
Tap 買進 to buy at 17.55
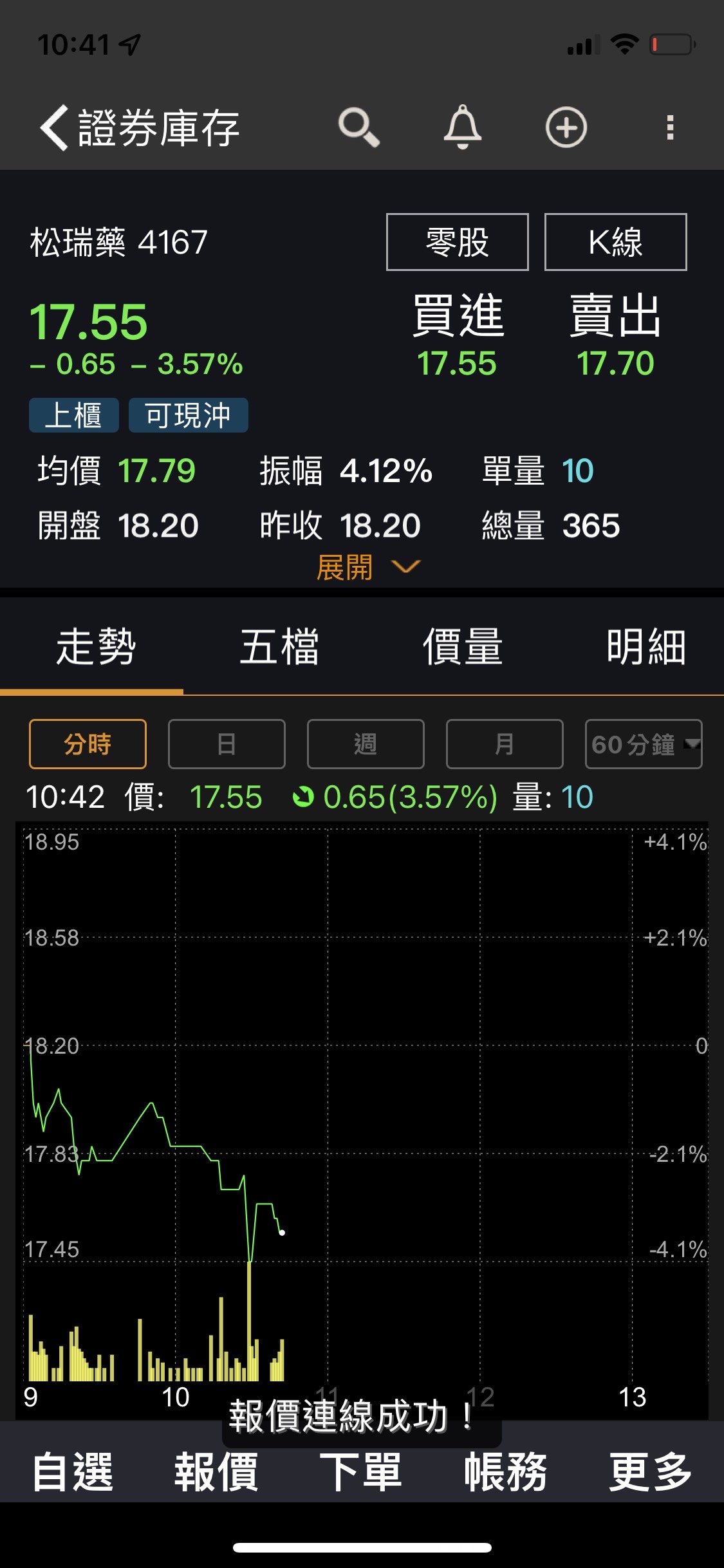click(458, 335)
